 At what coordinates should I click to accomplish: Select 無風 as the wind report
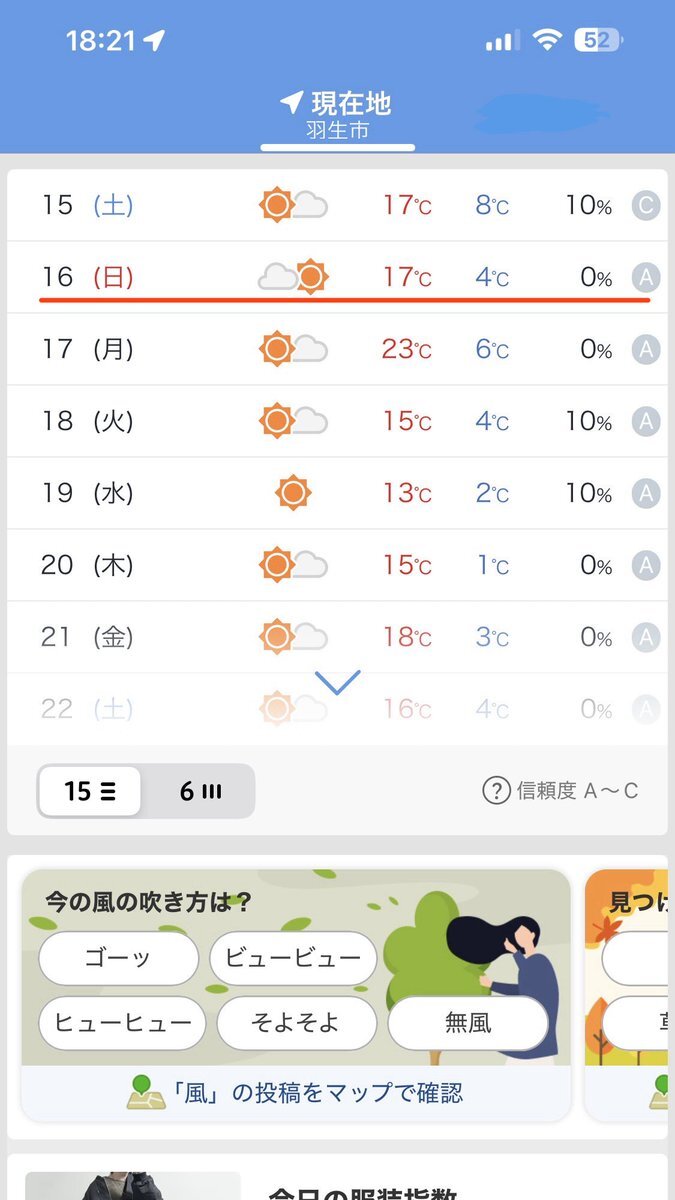coord(467,1022)
